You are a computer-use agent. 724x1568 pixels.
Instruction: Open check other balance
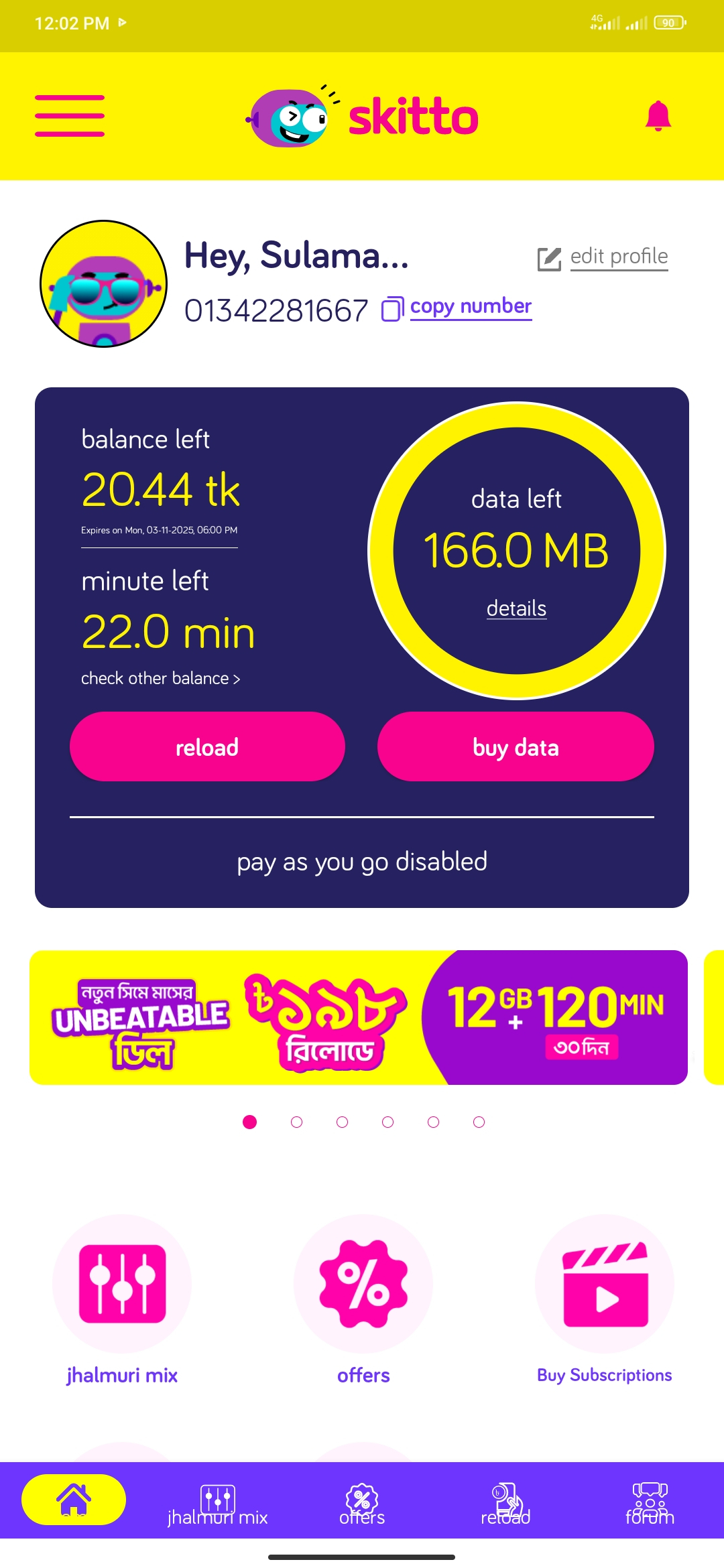(x=160, y=678)
